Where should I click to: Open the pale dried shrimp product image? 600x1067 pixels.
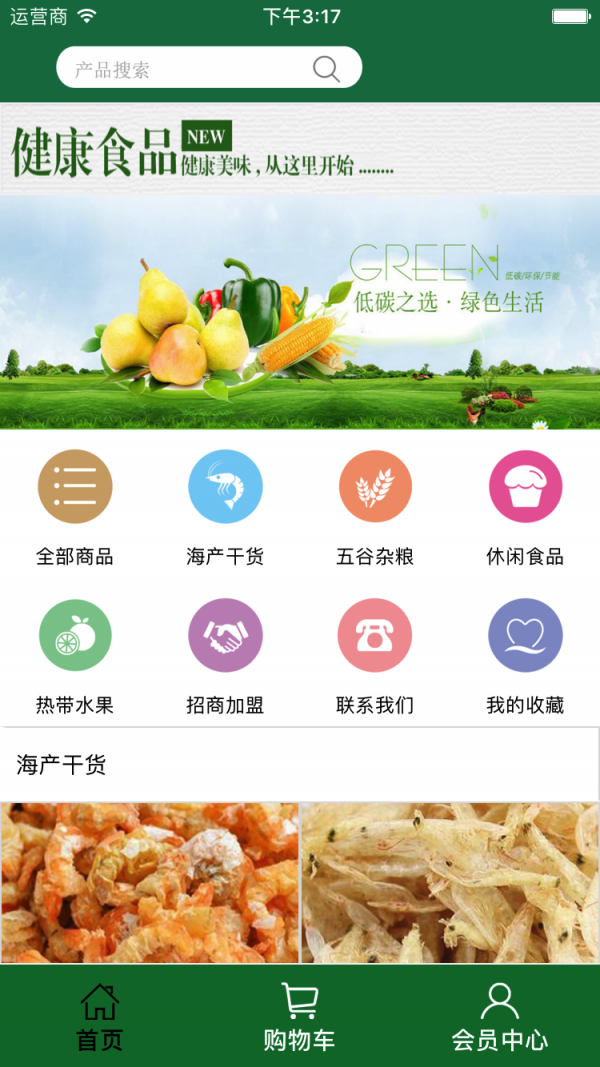coord(450,882)
